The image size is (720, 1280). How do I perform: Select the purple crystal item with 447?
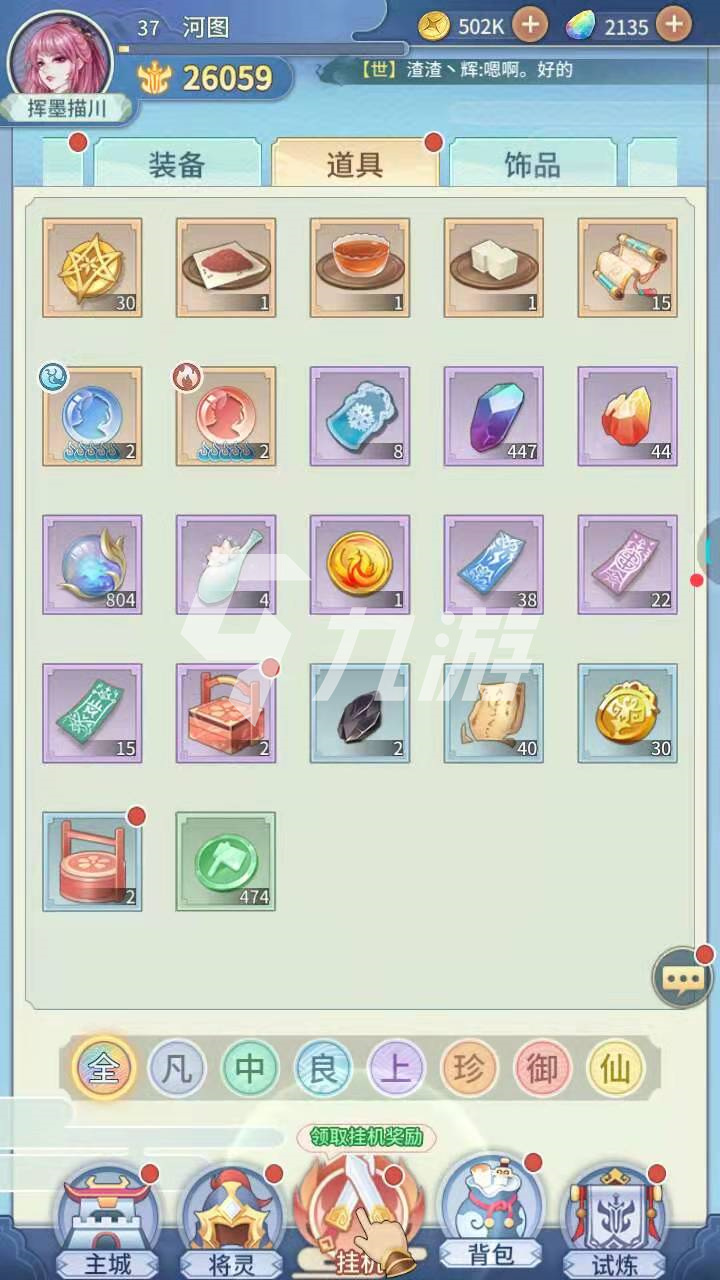tap(494, 415)
